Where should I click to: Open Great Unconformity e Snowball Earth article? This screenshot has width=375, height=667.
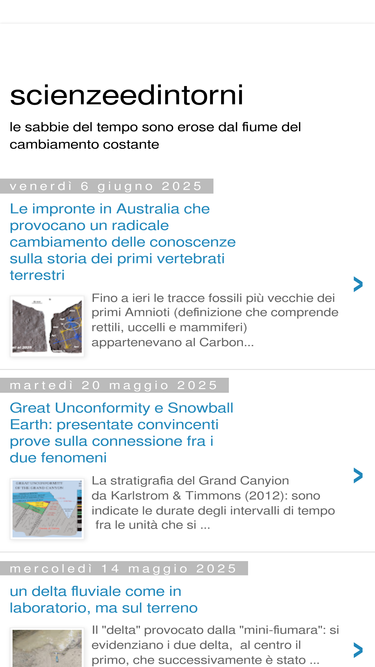tap(121, 433)
